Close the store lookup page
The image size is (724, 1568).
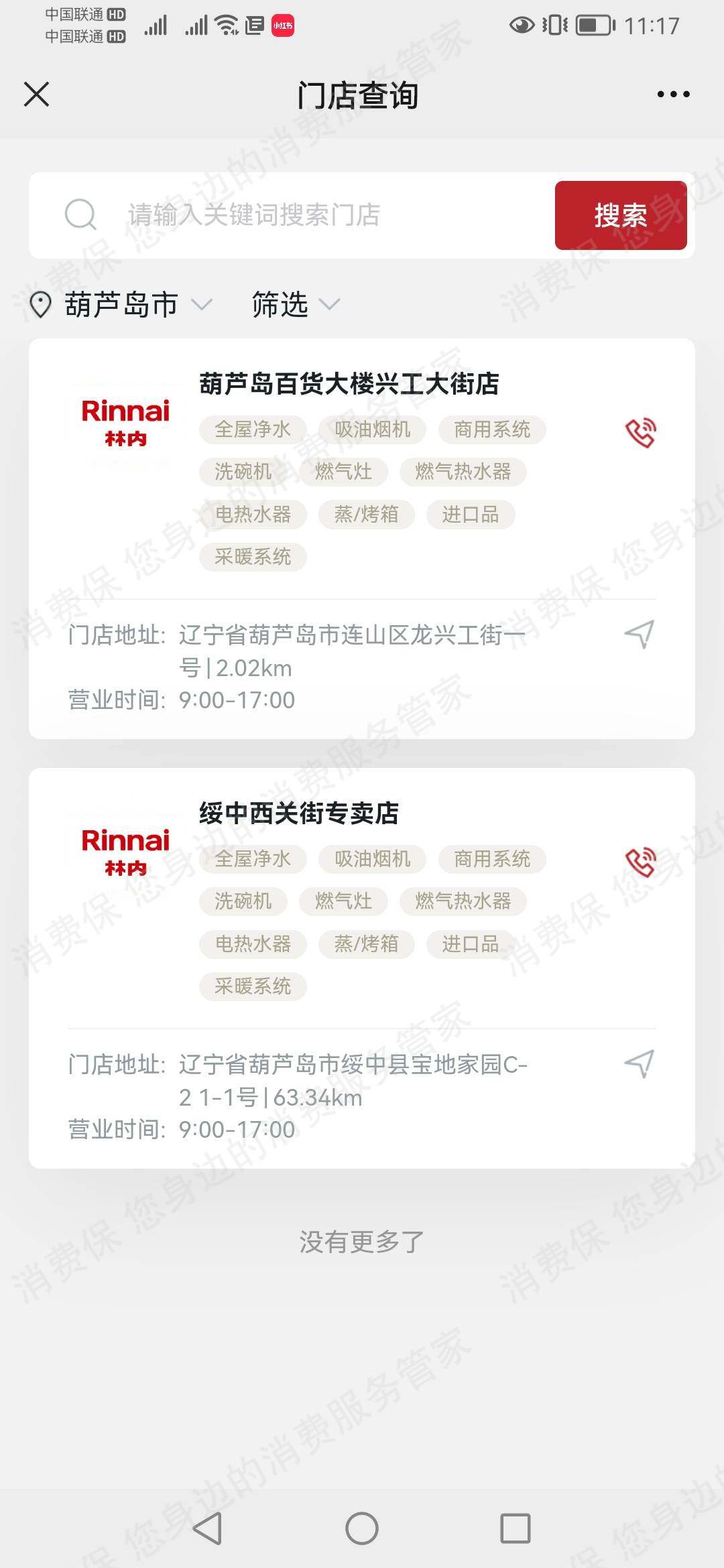coord(37,94)
